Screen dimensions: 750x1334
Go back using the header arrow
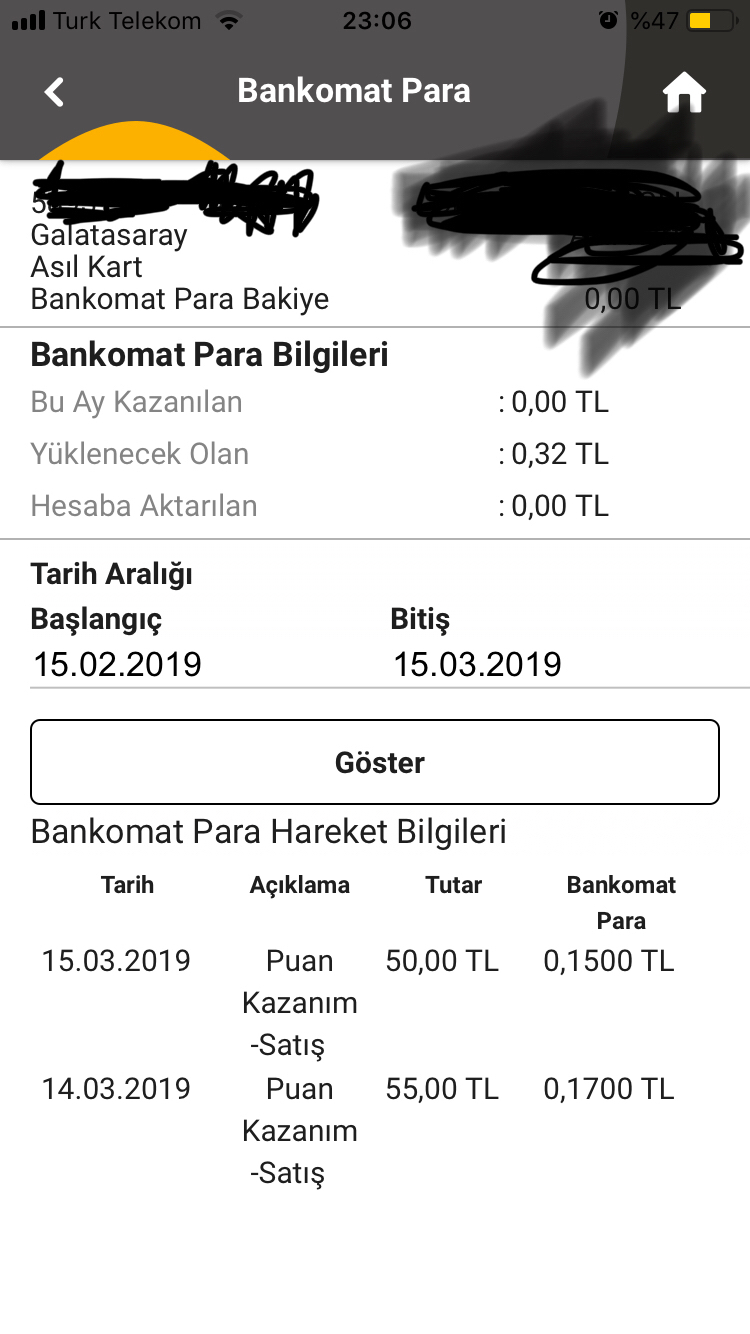[x=54, y=92]
